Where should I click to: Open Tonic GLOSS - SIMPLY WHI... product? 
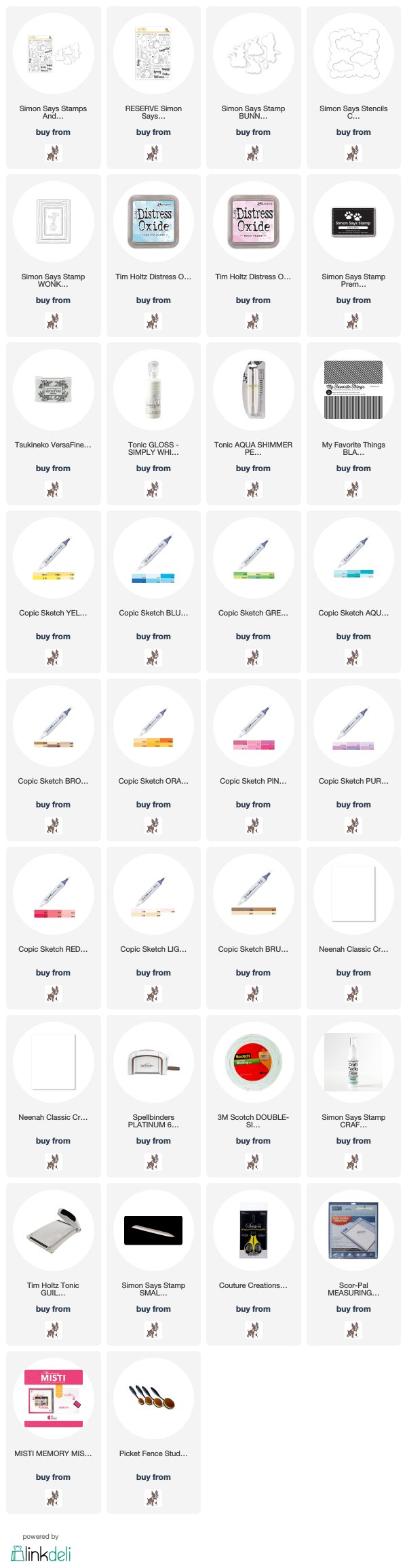tap(153, 392)
